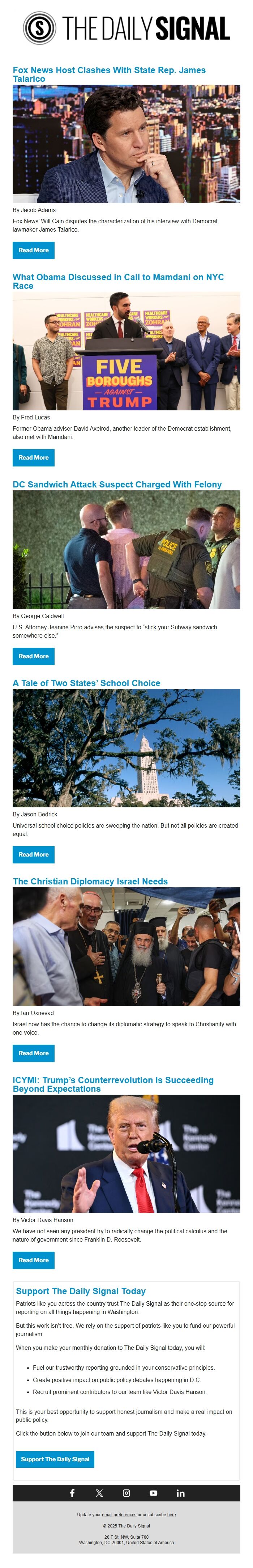Tap Read More under the Israel diplomacy story
The height and width of the screenshot is (1568, 253).
click(34, 1053)
